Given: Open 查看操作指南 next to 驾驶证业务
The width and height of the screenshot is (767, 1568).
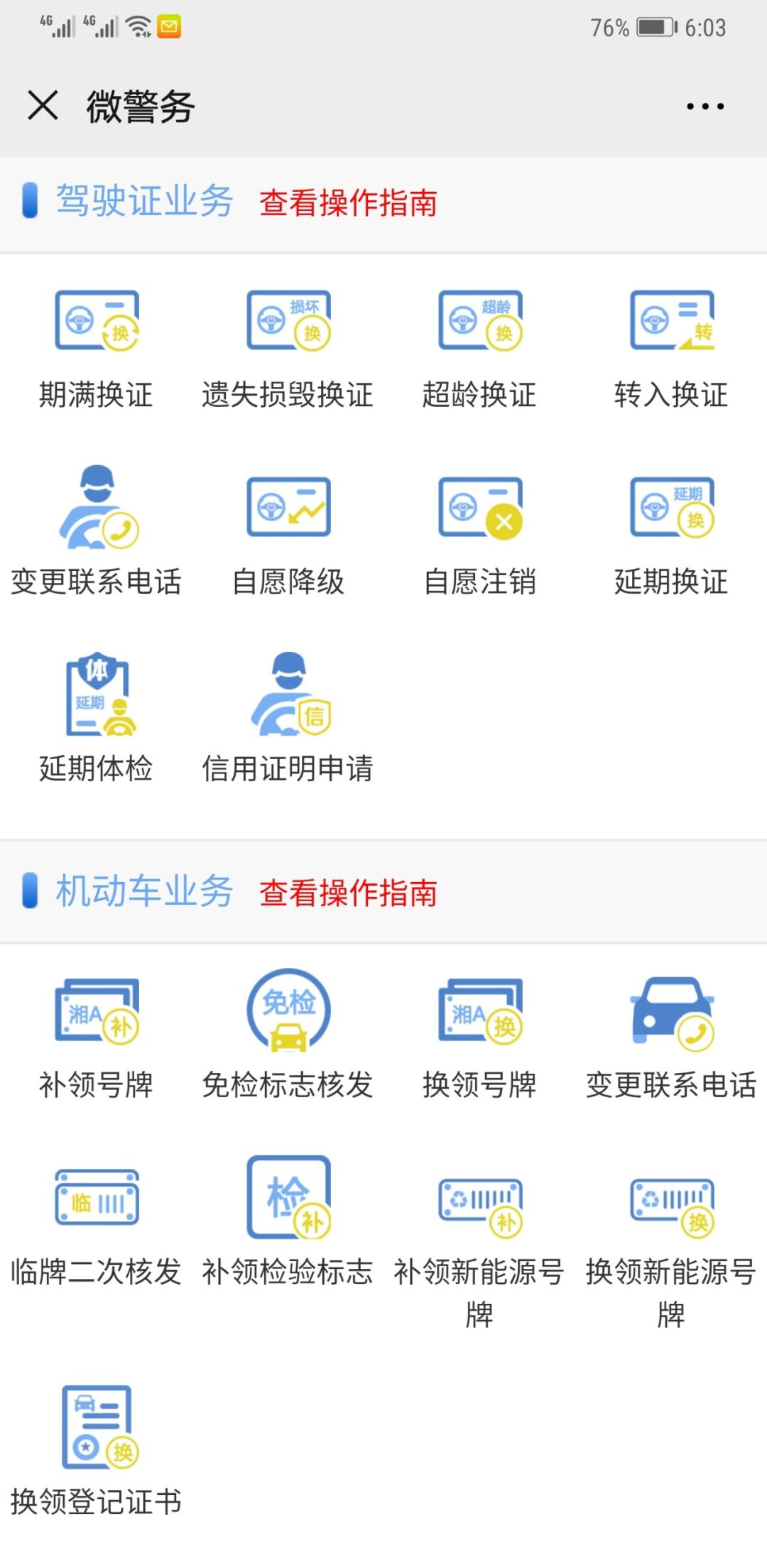Looking at the screenshot, I should tap(349, 203).
